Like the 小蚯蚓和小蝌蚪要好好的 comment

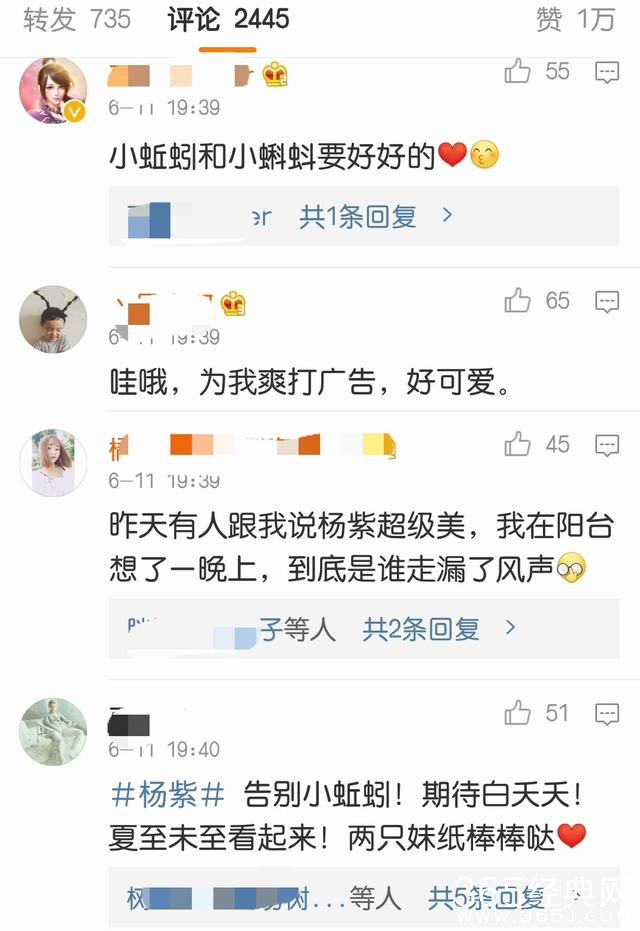518,72
